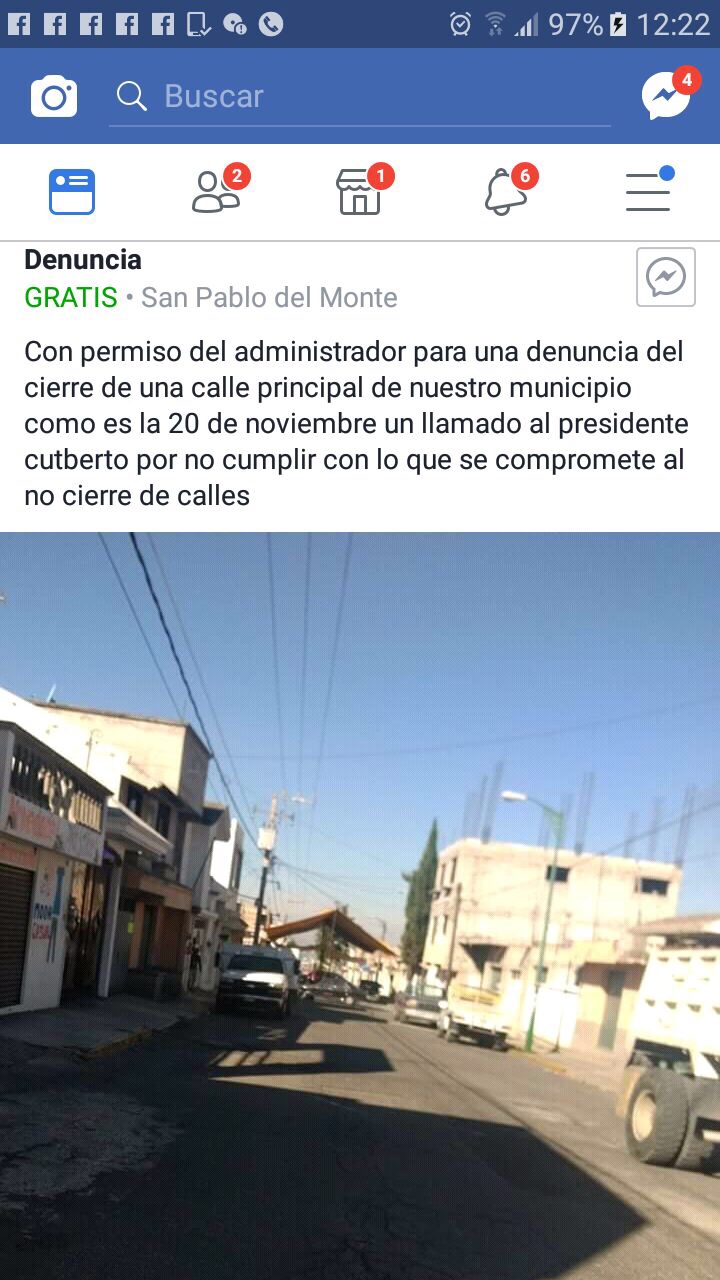Viewport: 720px width, 1280px height.
Task: Open the hamburger menu tab
Action: coord(648,192)
